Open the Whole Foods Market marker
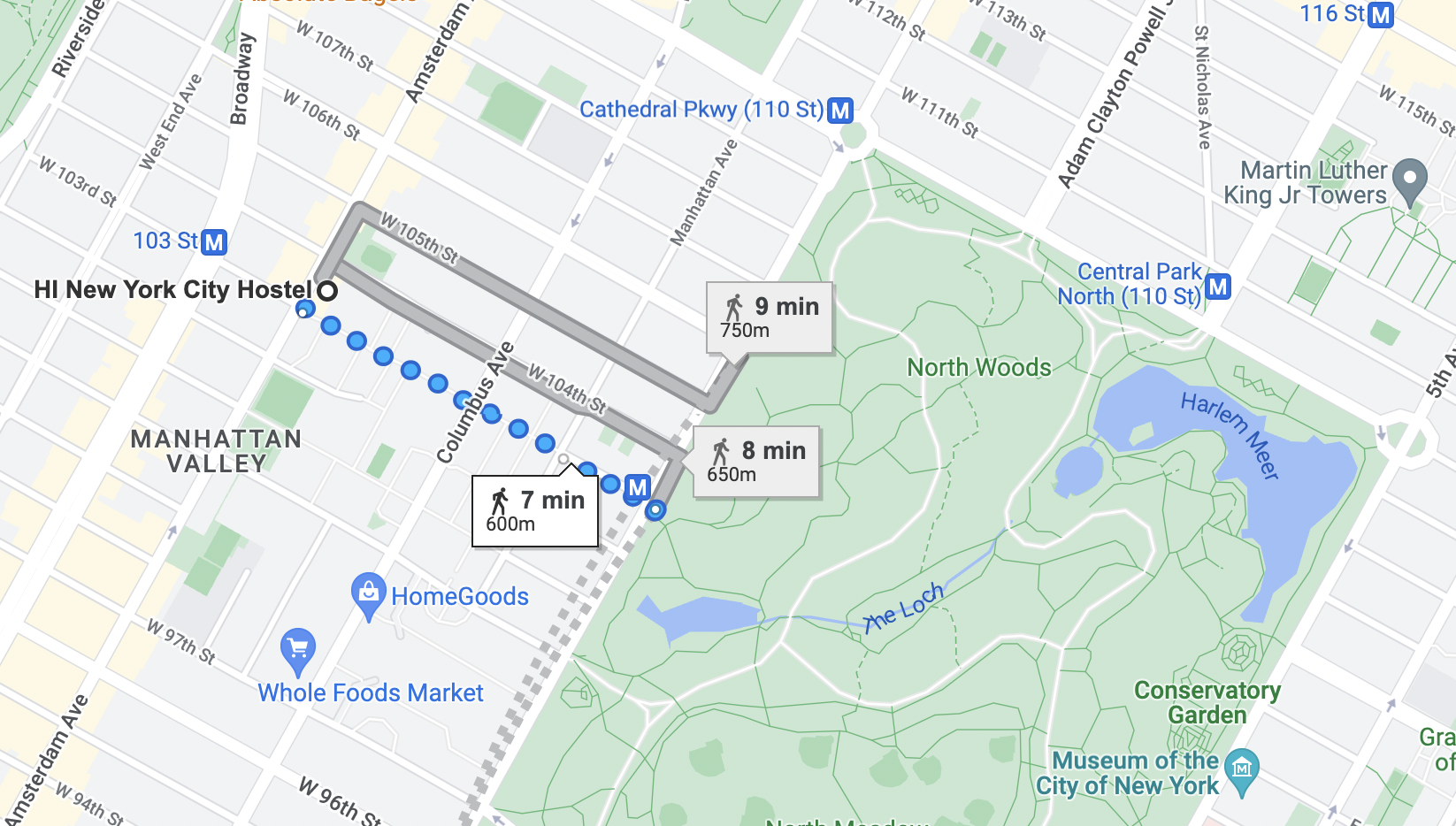Viewport: 1456px width, 826px height. 298,650
